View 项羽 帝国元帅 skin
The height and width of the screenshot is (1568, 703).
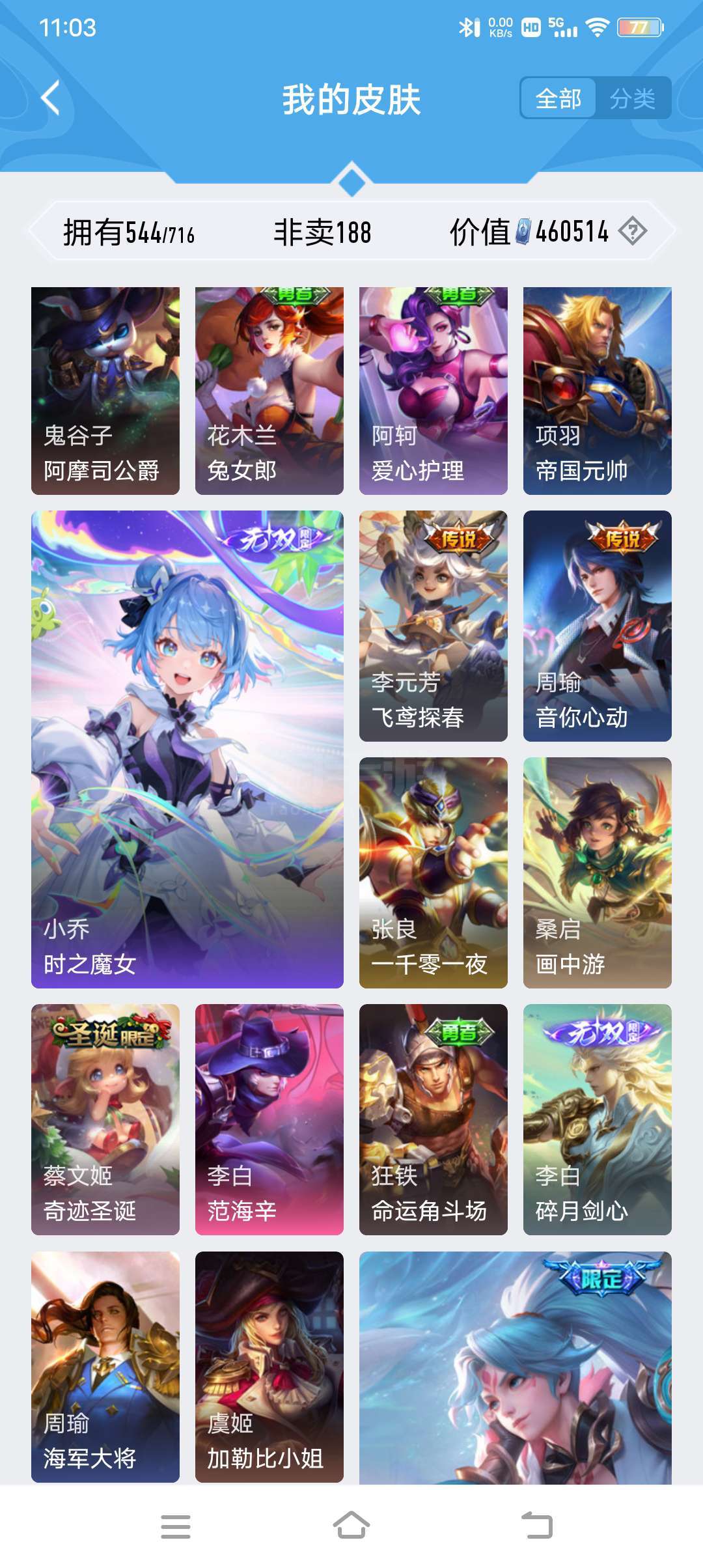pyautogui.click(x=598, y=391)
